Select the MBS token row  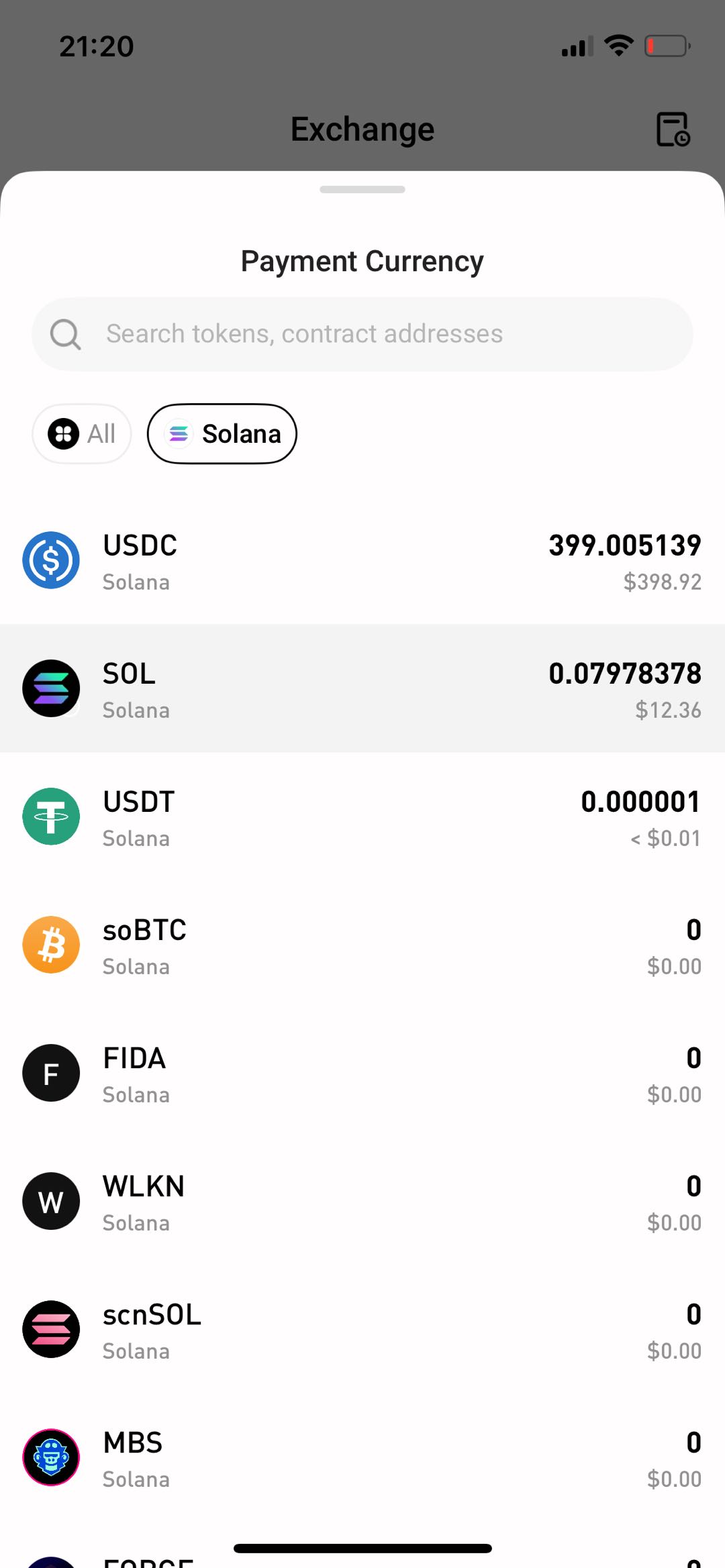pos(362,1457)
